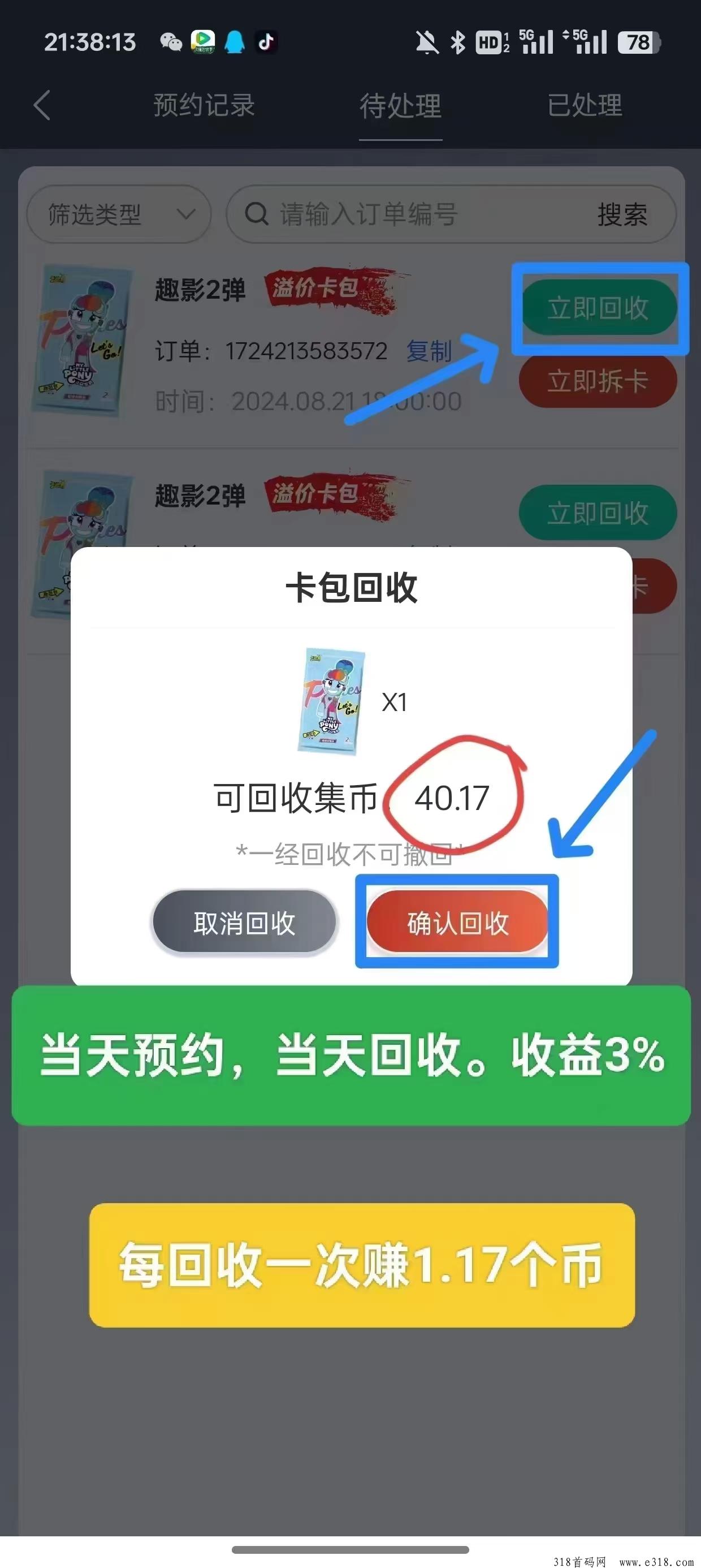The width and height of the screenshot is (701, 1568).
Task: Tap 立即回收 for order 1724213583572
Action: click(x=598, y=307)
